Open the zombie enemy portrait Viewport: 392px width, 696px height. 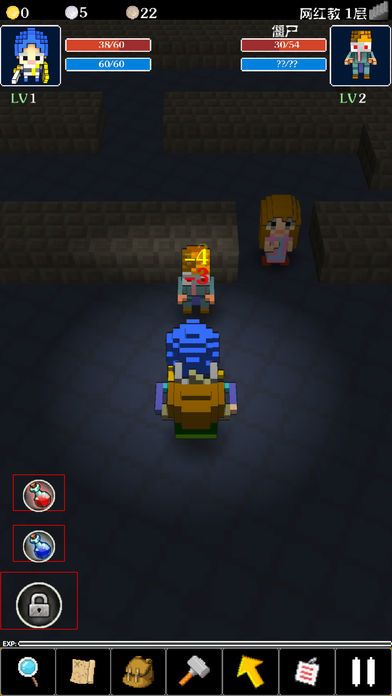(360, 55)
